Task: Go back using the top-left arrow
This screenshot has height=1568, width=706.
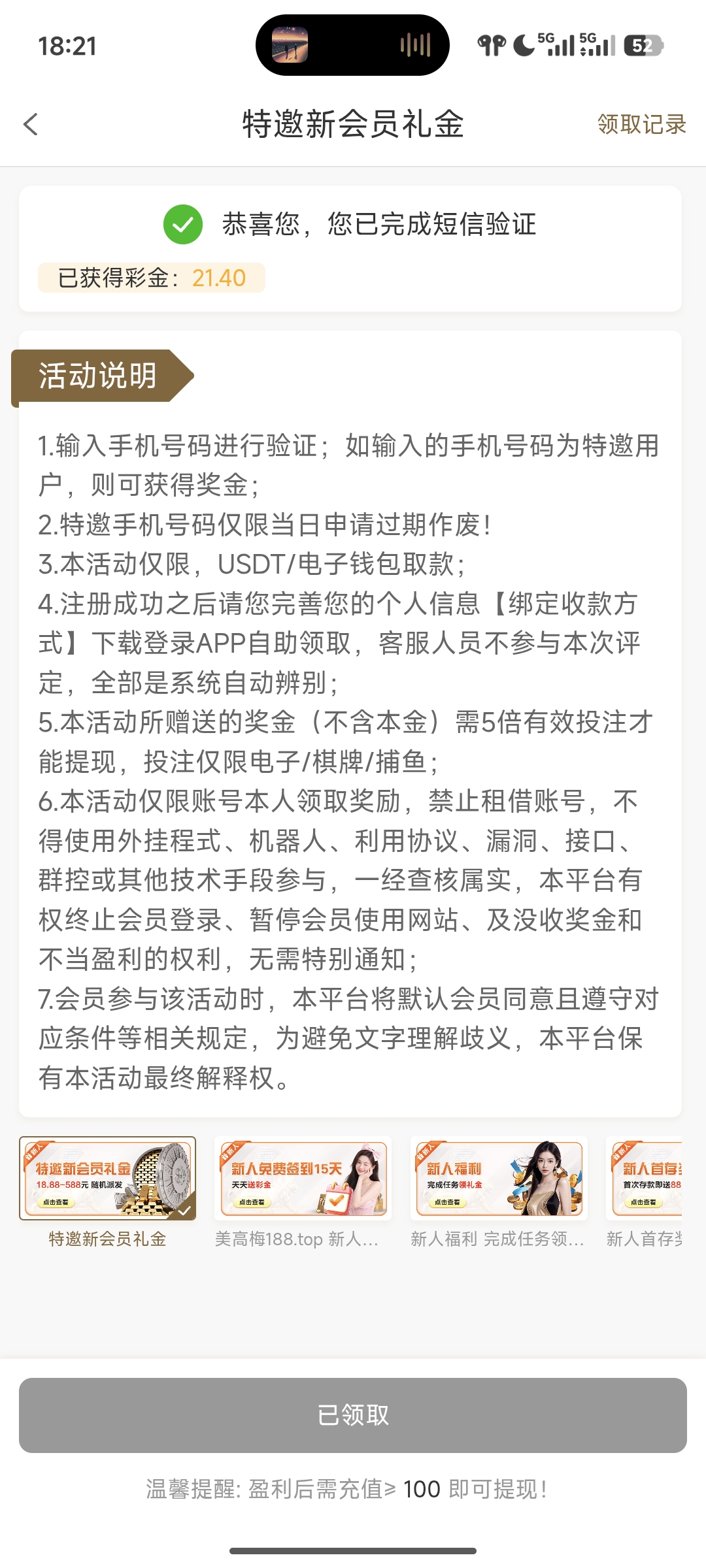Action: tap(31, 124)
